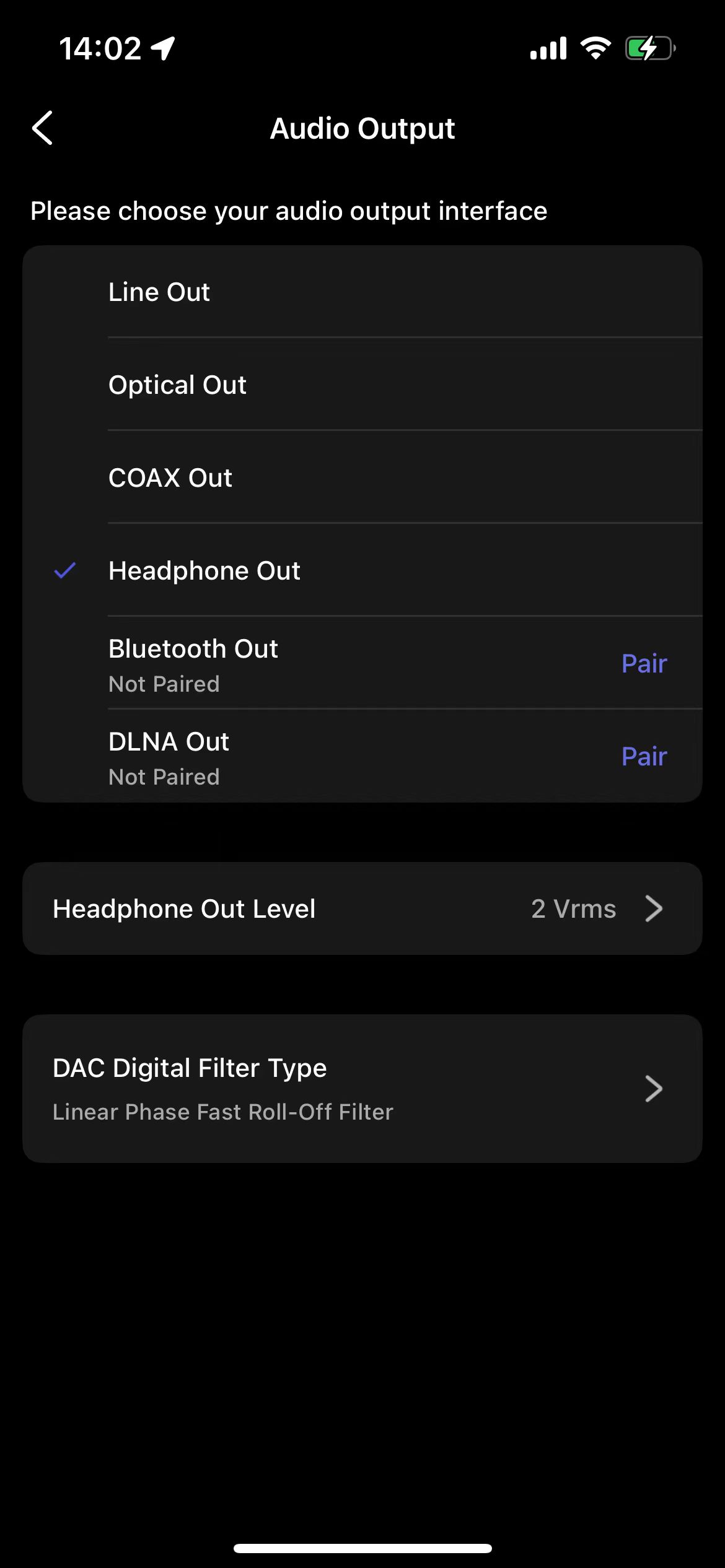This screenshot has height=1568, width=725.
Task: Switch output to COAX Out
Action: click(362, 477)
